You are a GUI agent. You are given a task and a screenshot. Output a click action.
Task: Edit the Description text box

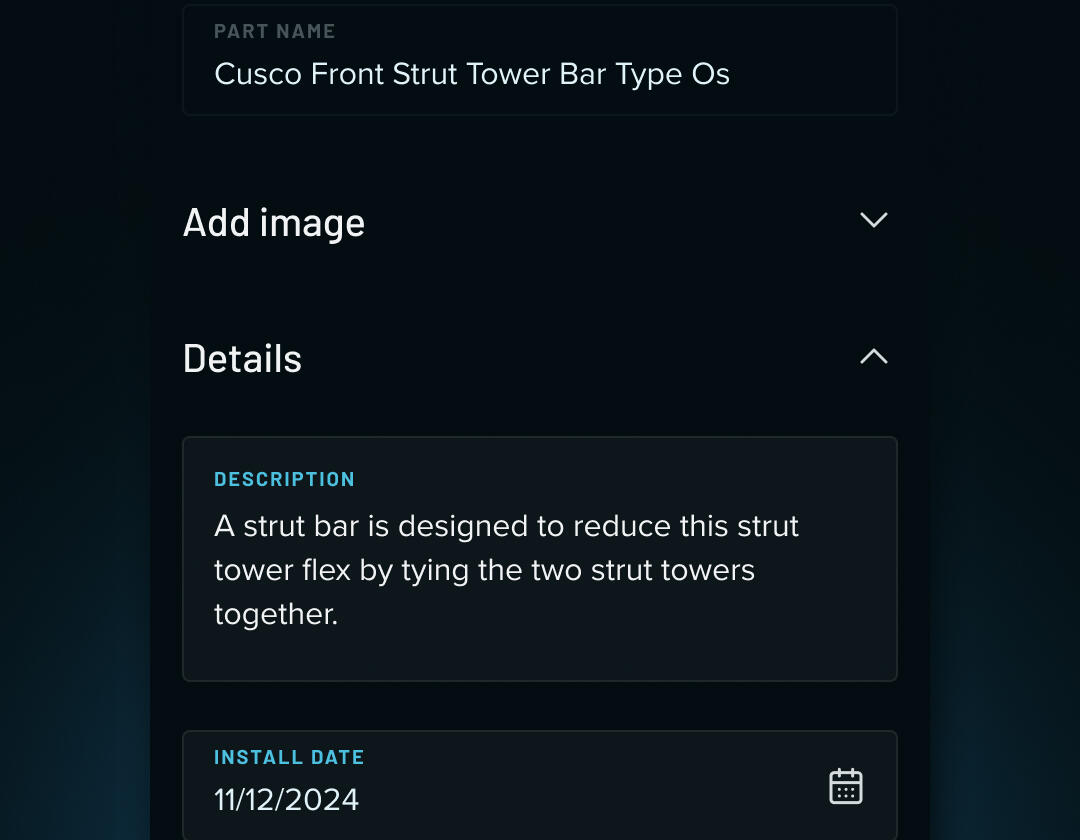538,570
